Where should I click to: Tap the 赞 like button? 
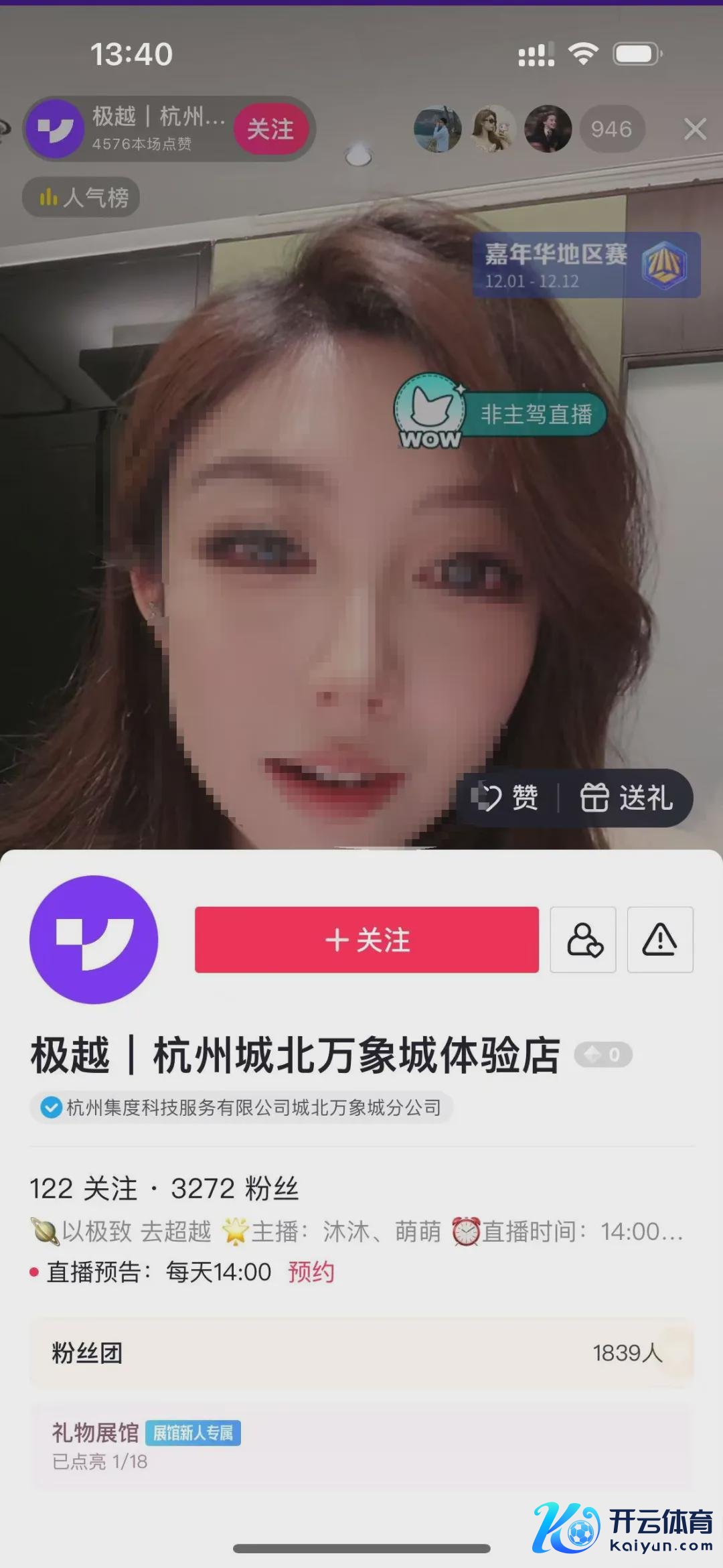[x=507, y=798]
